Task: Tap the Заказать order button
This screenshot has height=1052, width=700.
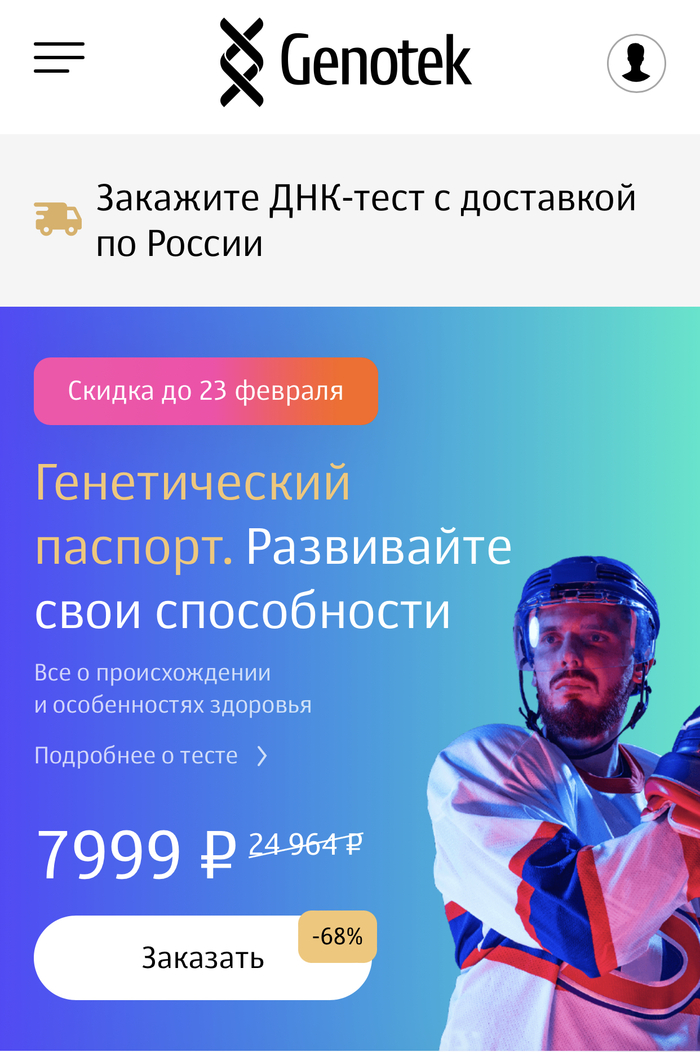Action: click(x=203, y=957)
